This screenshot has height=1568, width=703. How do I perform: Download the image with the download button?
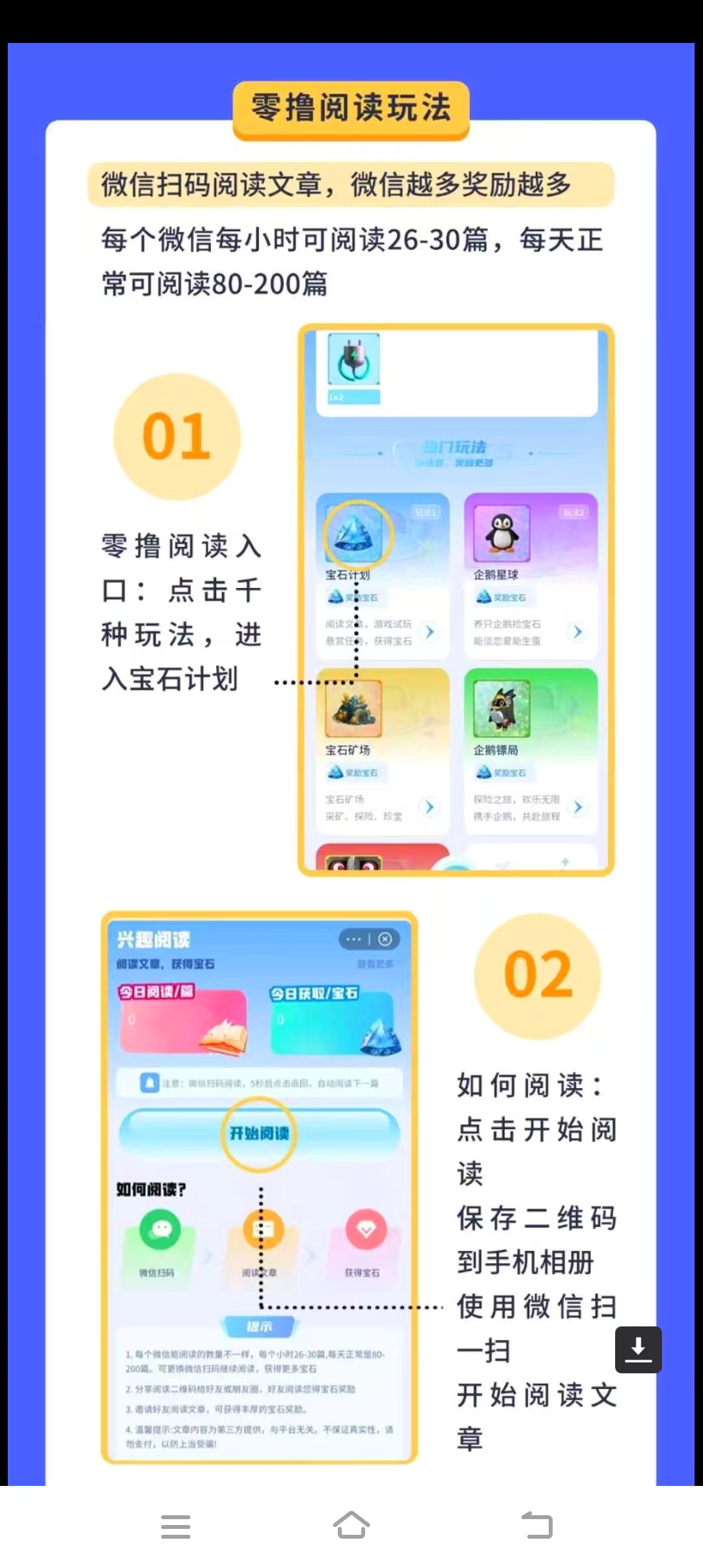638,1350
